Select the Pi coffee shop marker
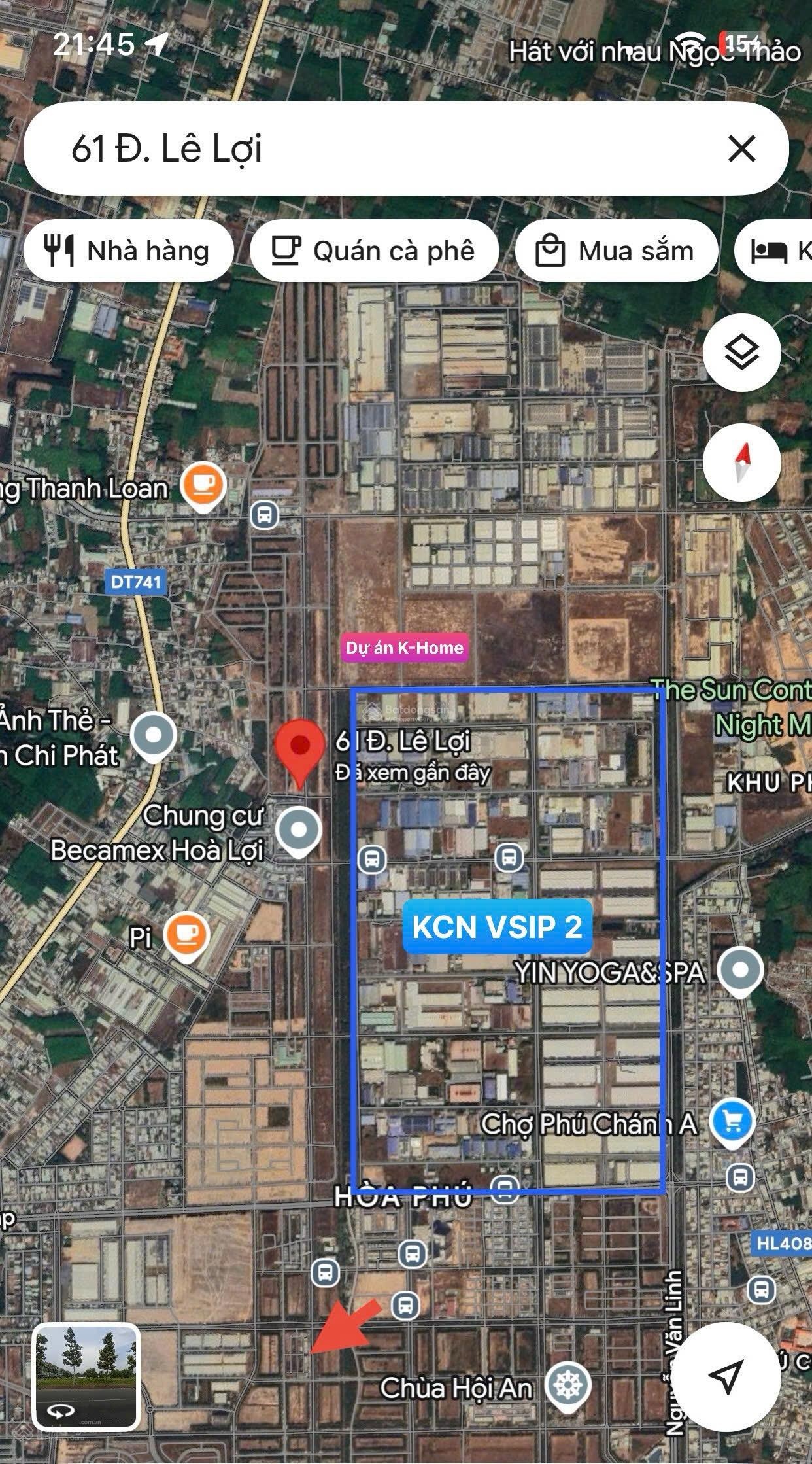812x1464 pixels. pyautogui.click(x=187, y=935)
